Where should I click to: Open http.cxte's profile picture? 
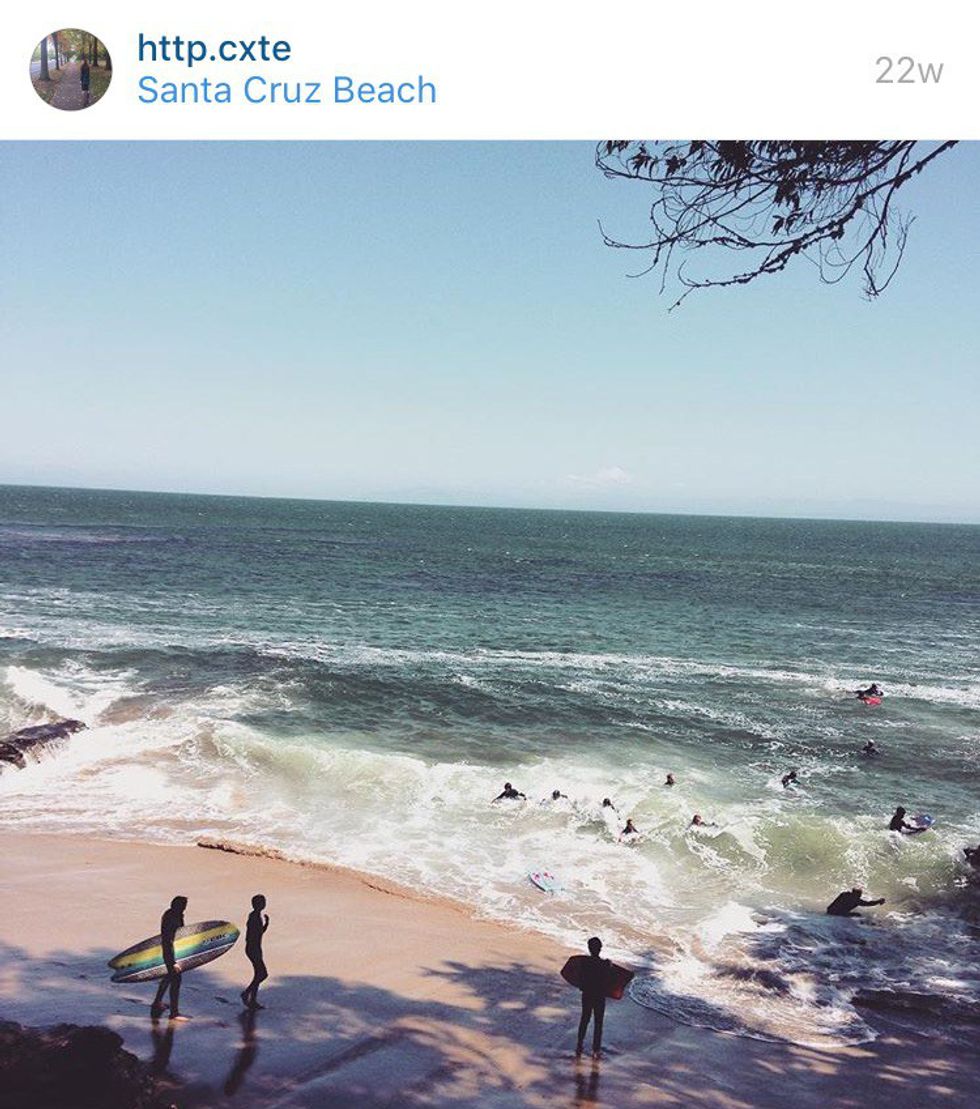pyautogui.click(x=71, y=69)
